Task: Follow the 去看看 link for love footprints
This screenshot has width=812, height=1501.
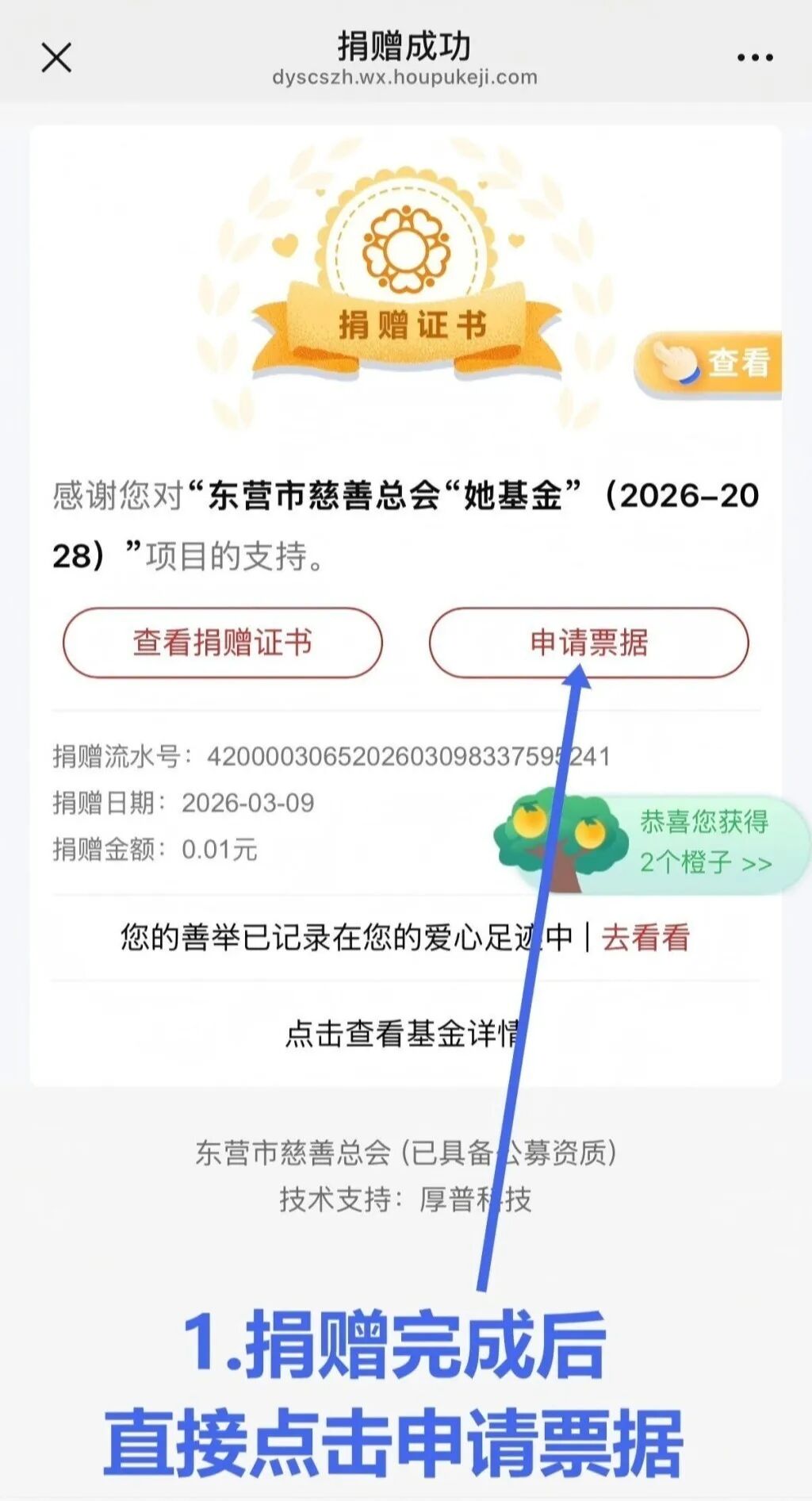Action: [648, 938]
